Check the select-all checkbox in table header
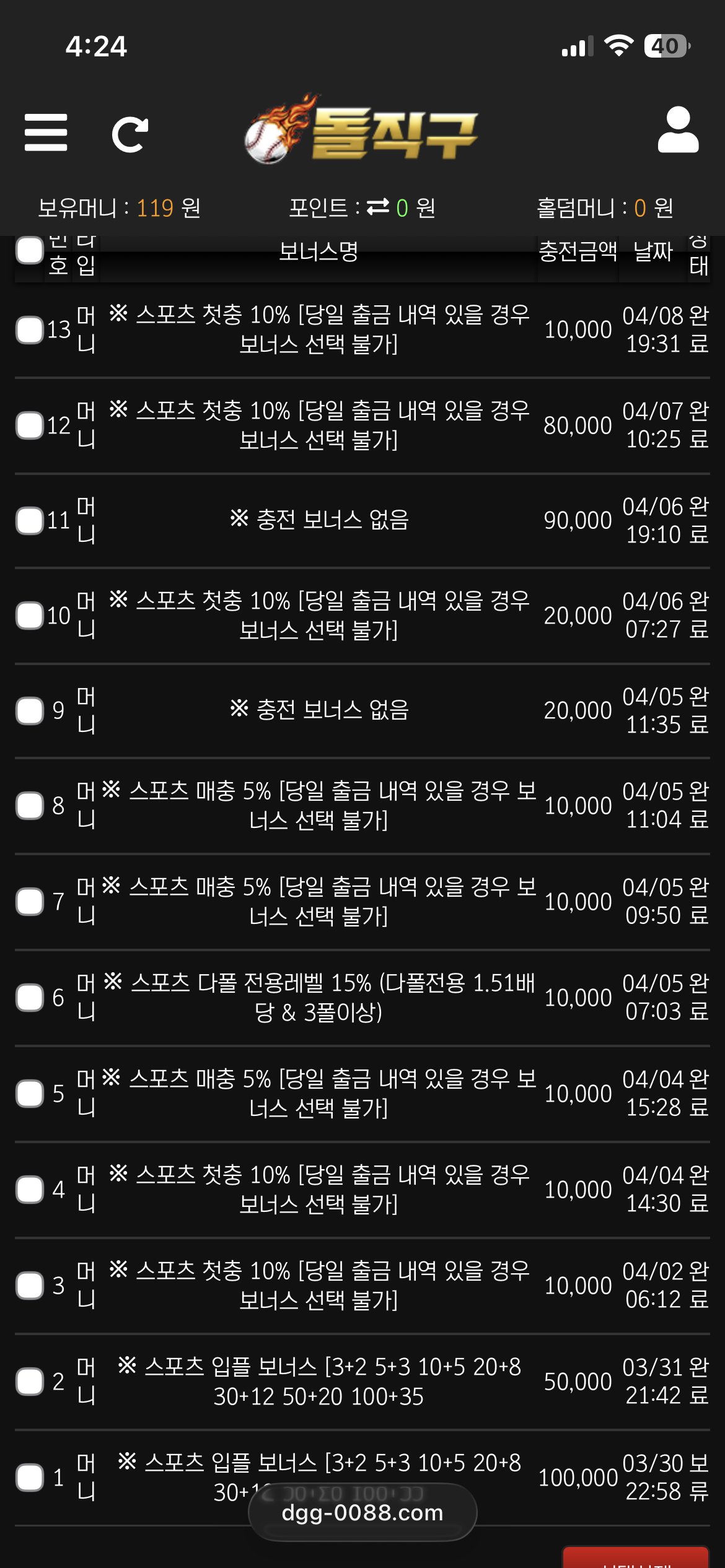This screenshot has height=1568, width=725. click(30, 251)
